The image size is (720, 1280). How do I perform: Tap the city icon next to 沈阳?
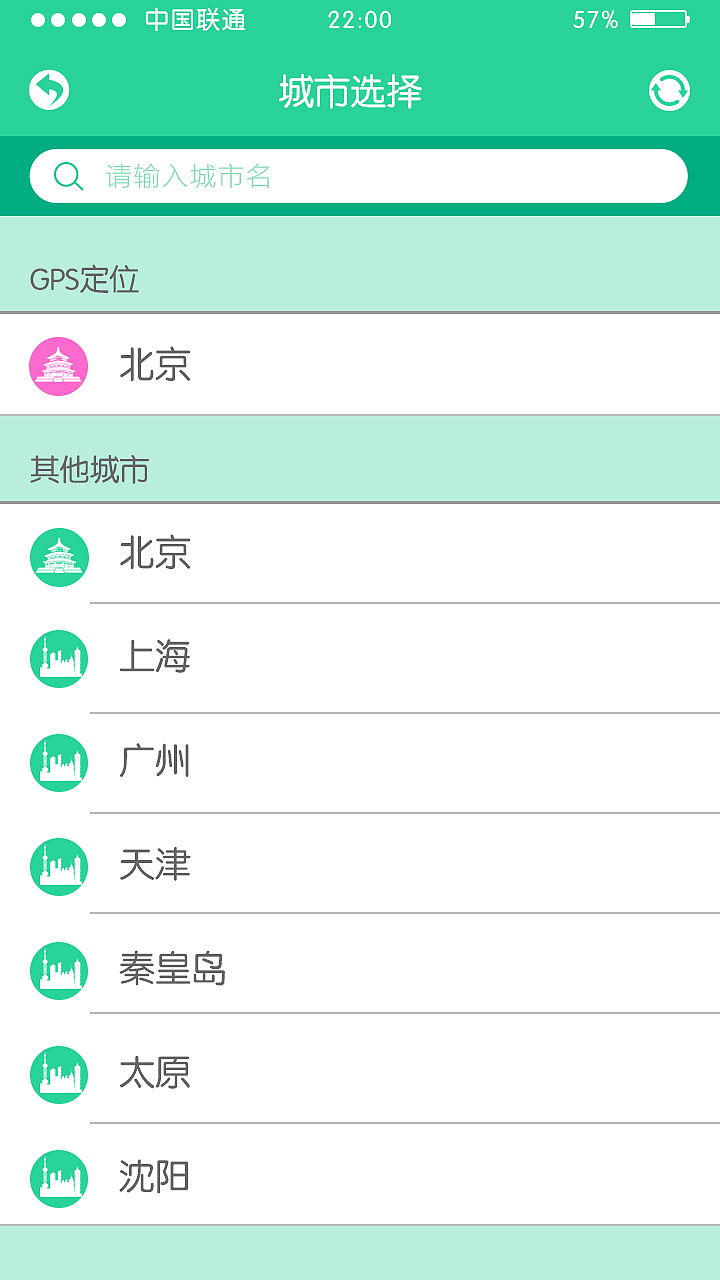pos(58,1178)
